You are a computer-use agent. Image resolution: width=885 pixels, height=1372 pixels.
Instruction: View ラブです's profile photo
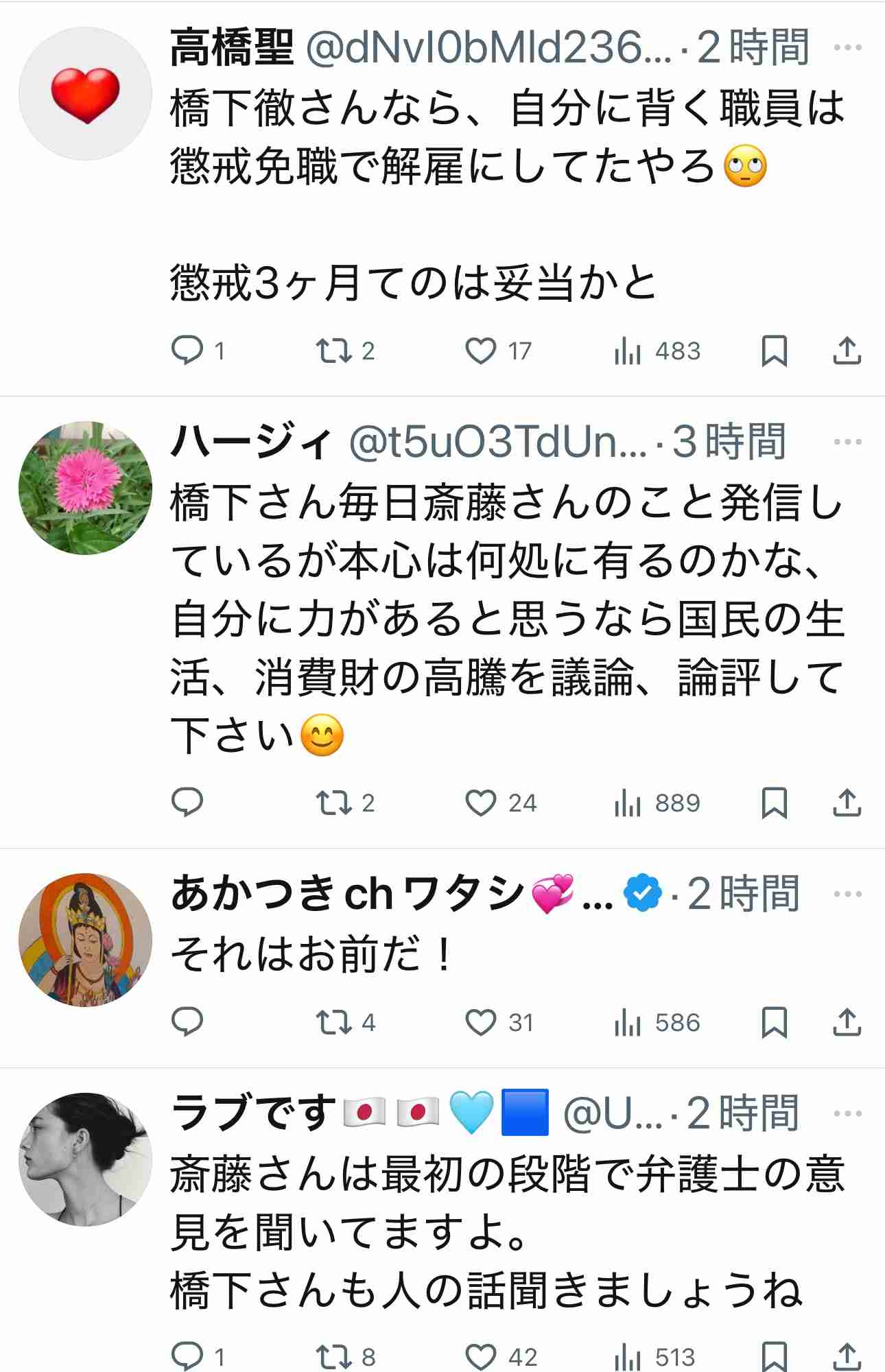pos(85,1159)
